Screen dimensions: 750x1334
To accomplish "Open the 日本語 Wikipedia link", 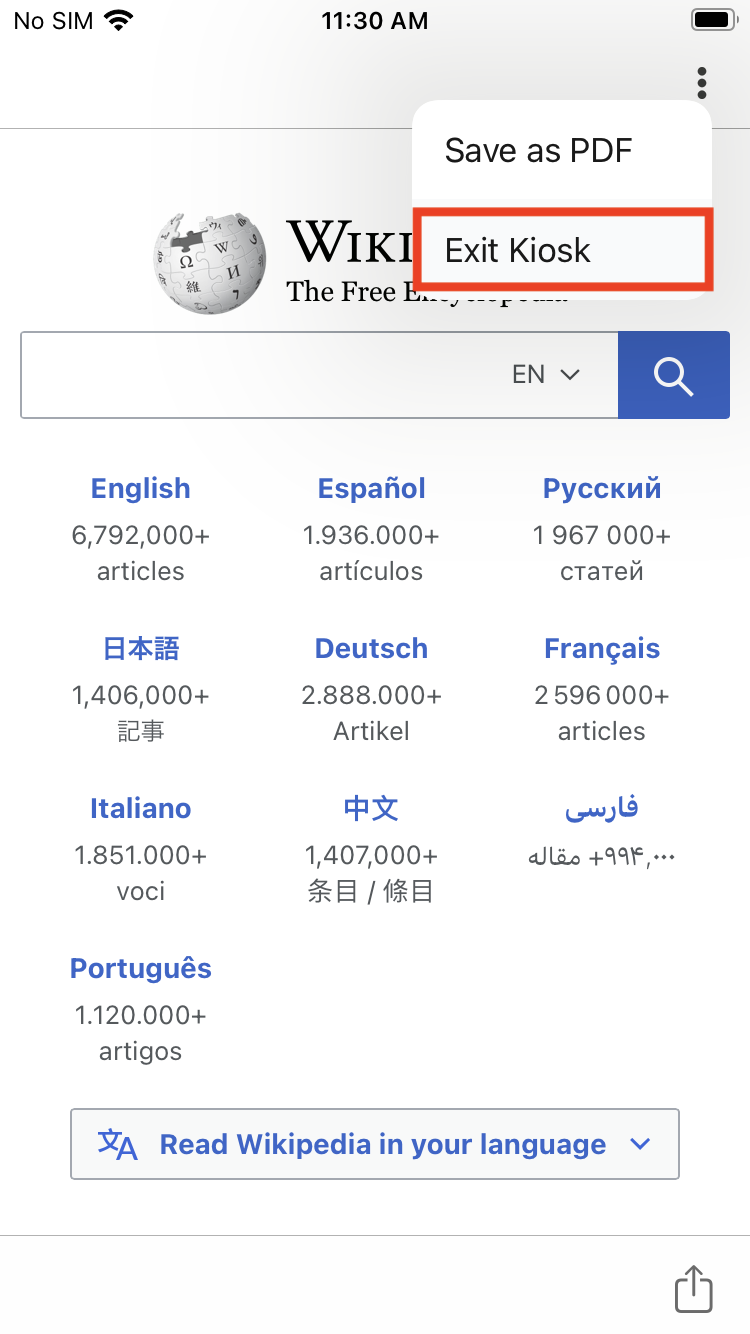I will click(141, 648).
